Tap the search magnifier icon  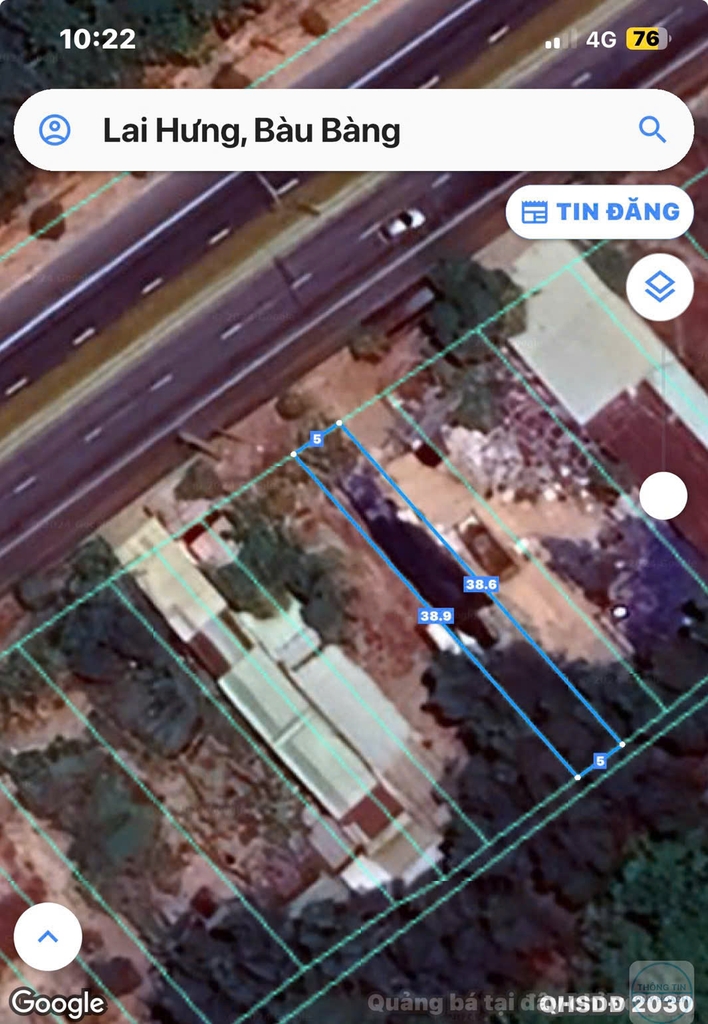[652, 130]
